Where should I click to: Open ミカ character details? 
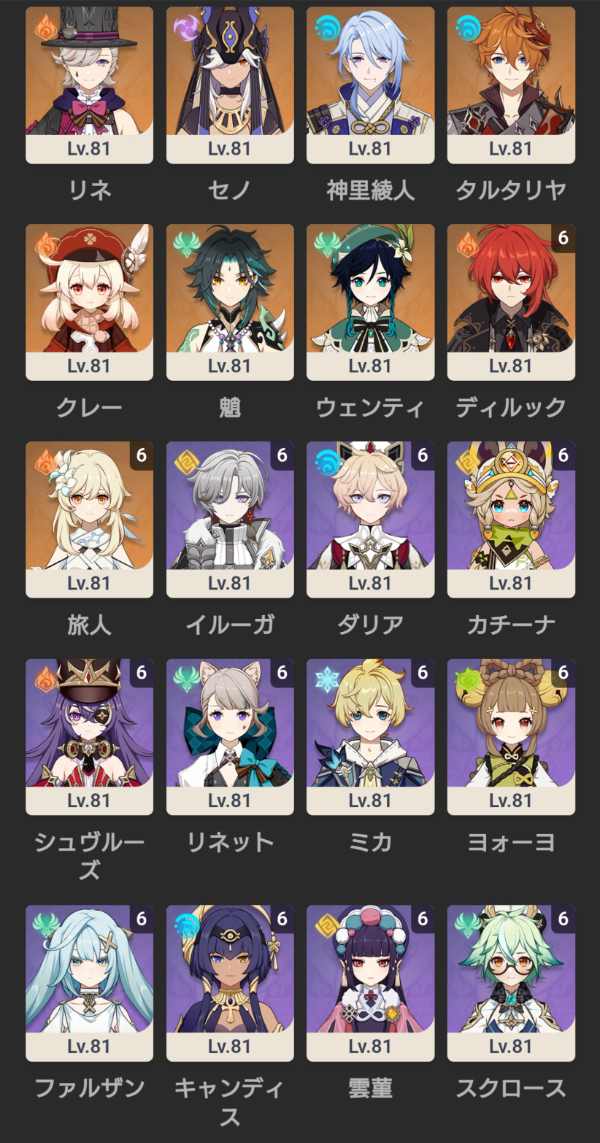pyautogui.click(x=370, y=736)
